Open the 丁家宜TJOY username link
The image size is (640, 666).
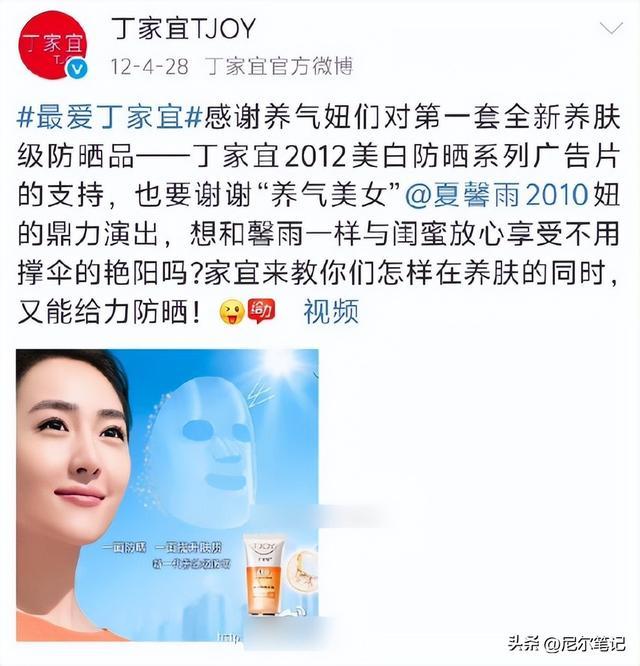coord(183,28)
